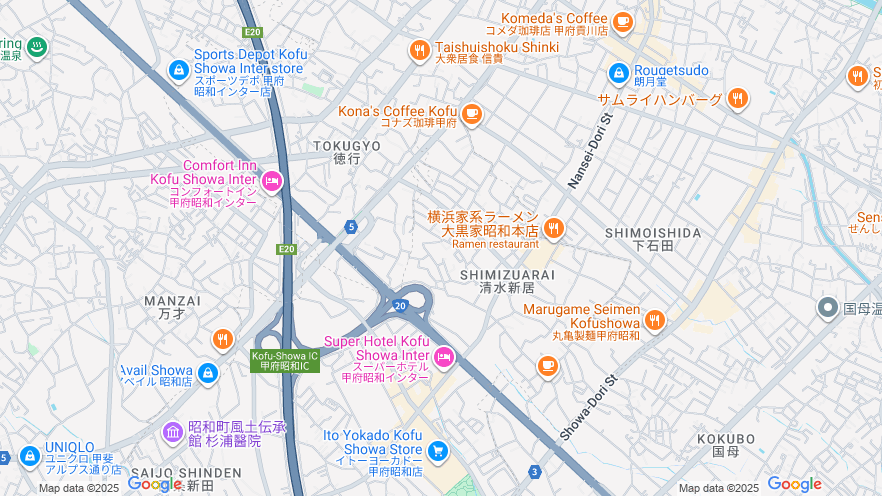
Task: Open the Google logo link bottom left
Action: 154,485
